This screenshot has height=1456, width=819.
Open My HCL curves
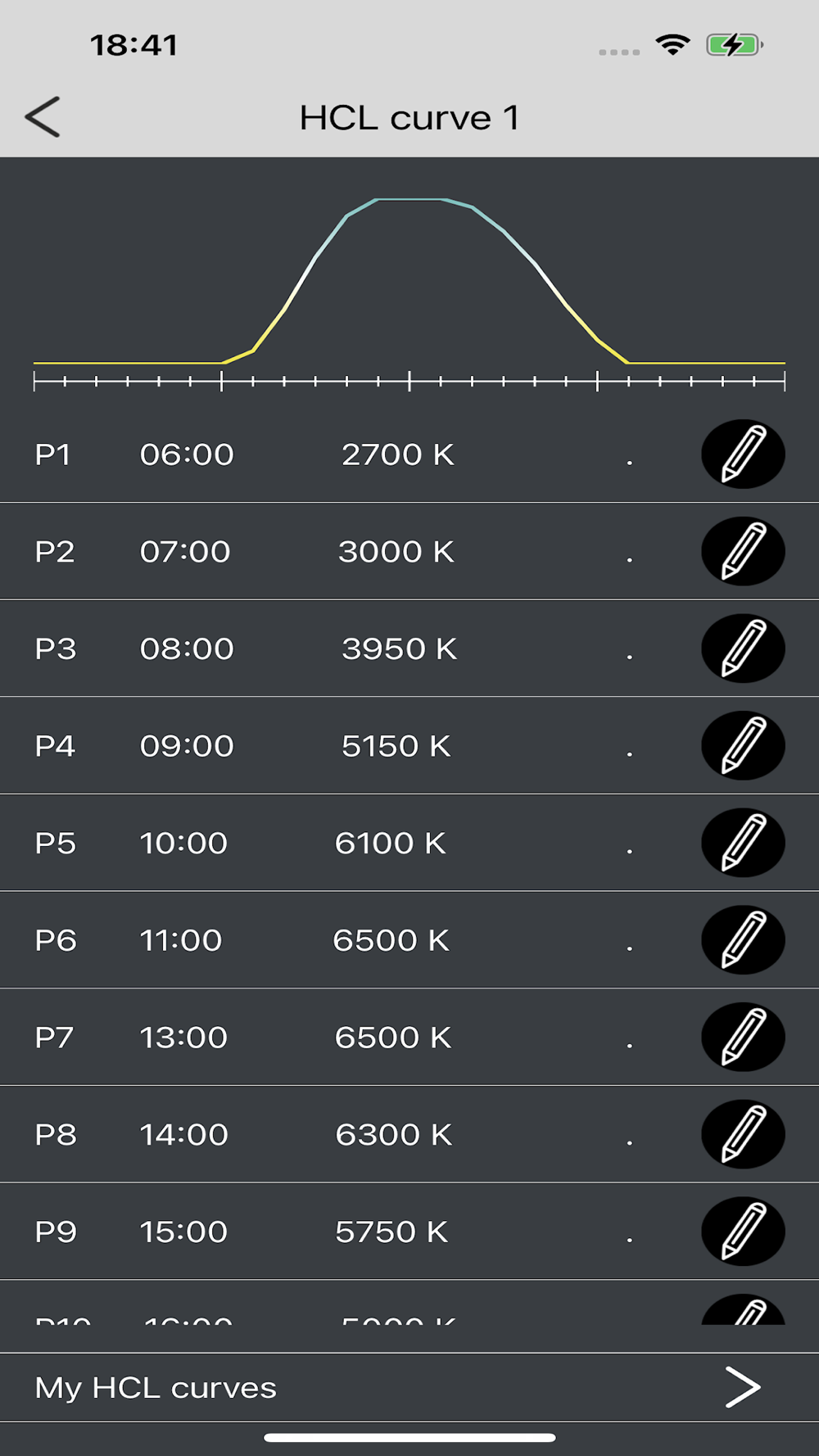pos(409,1387)
